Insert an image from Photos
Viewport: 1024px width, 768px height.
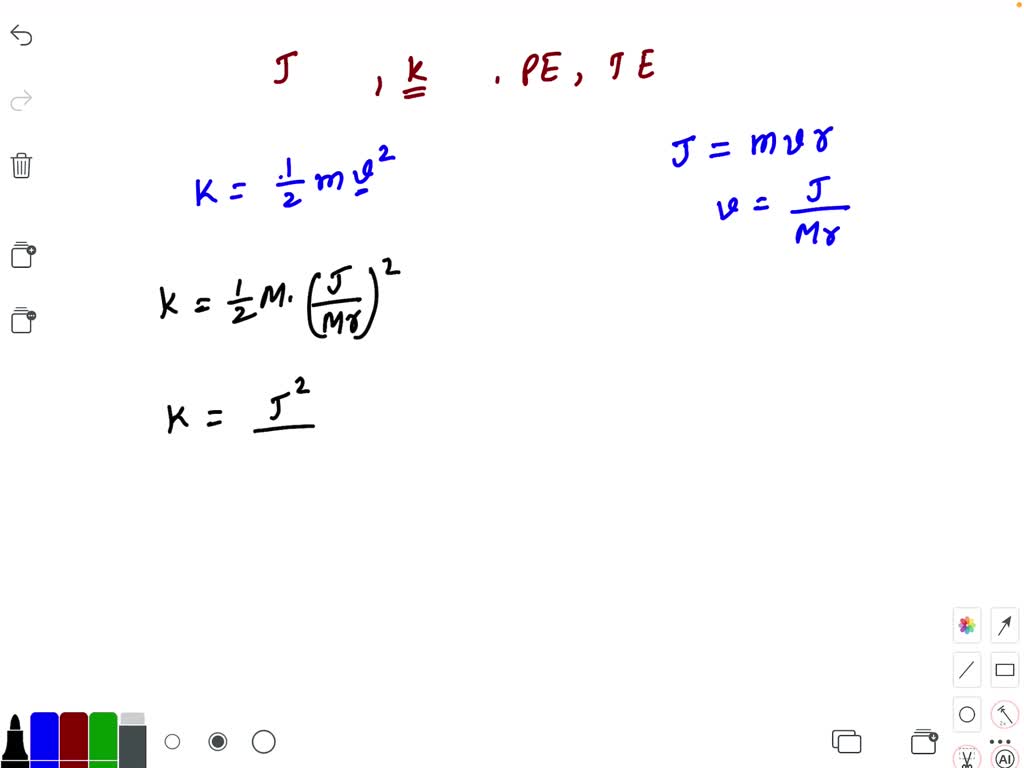(x=966, y=625)
